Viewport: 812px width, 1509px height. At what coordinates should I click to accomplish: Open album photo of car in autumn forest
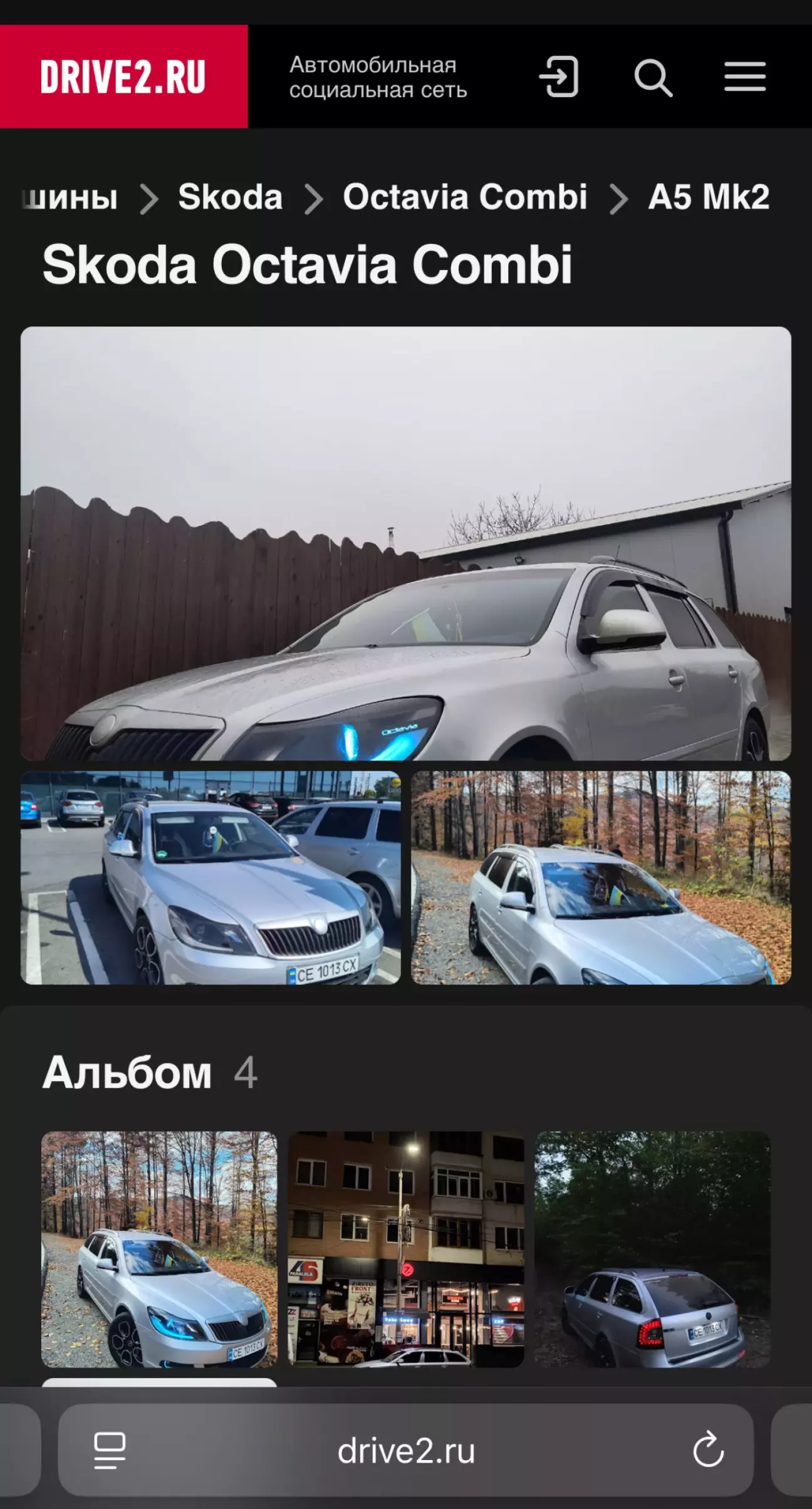click(x=159, y=1249)
